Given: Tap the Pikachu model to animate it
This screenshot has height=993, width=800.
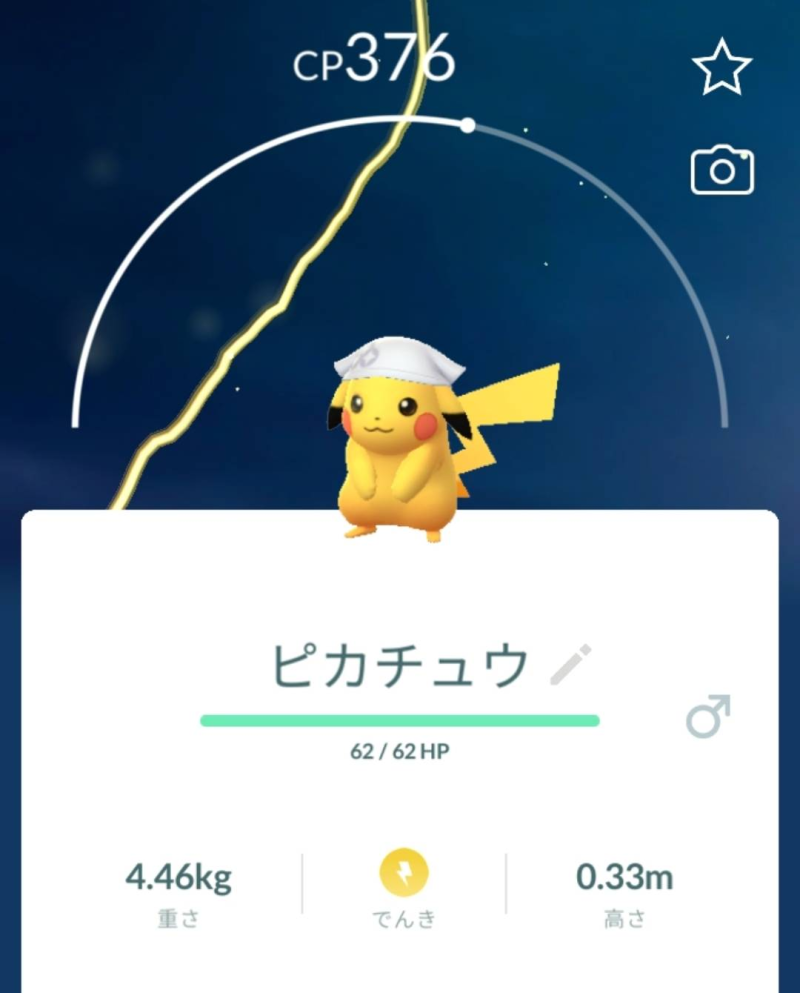Looking at the screenshot, I should 393,450.
